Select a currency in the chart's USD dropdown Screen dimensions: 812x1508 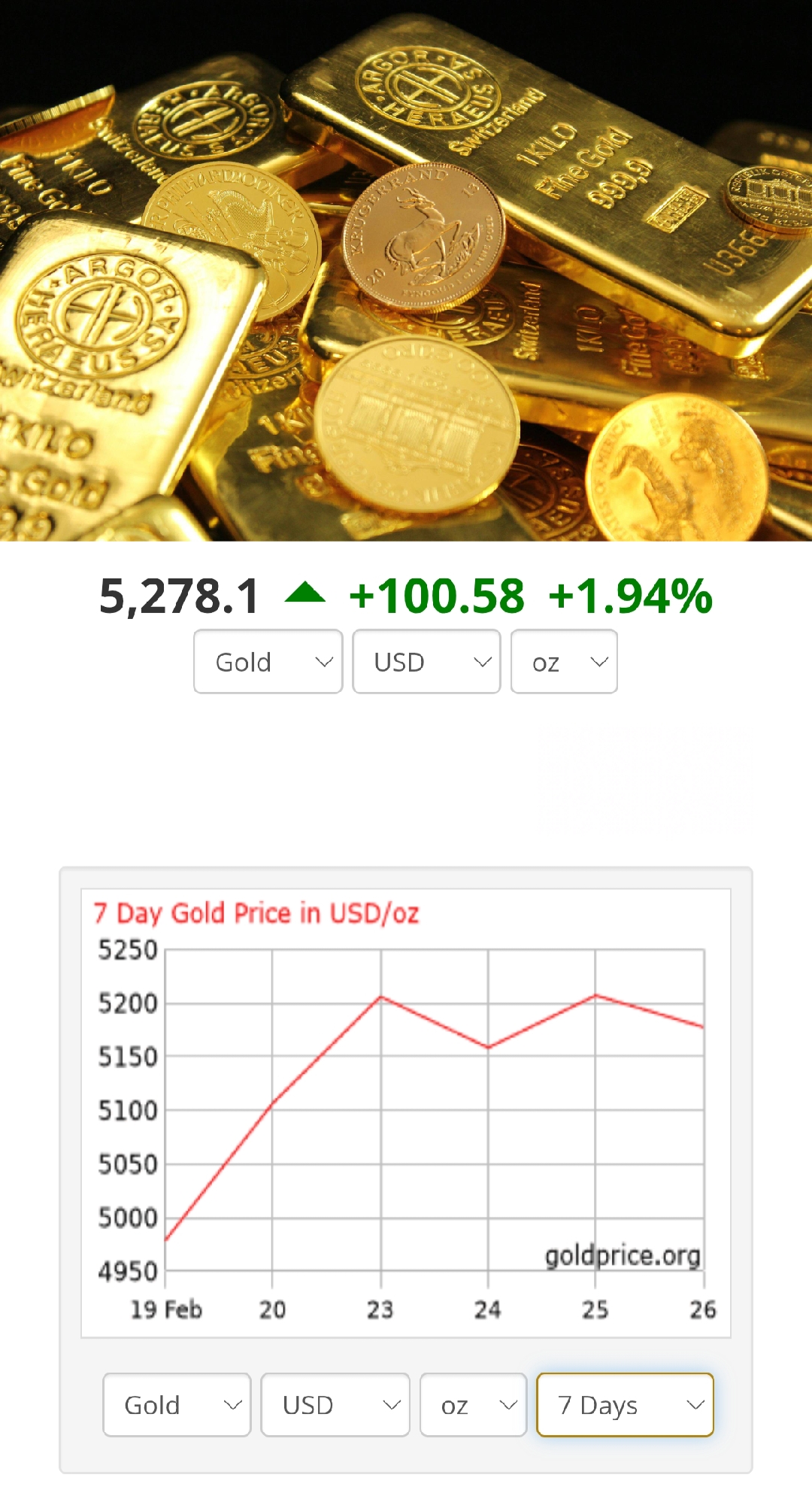pos(335,1405)
